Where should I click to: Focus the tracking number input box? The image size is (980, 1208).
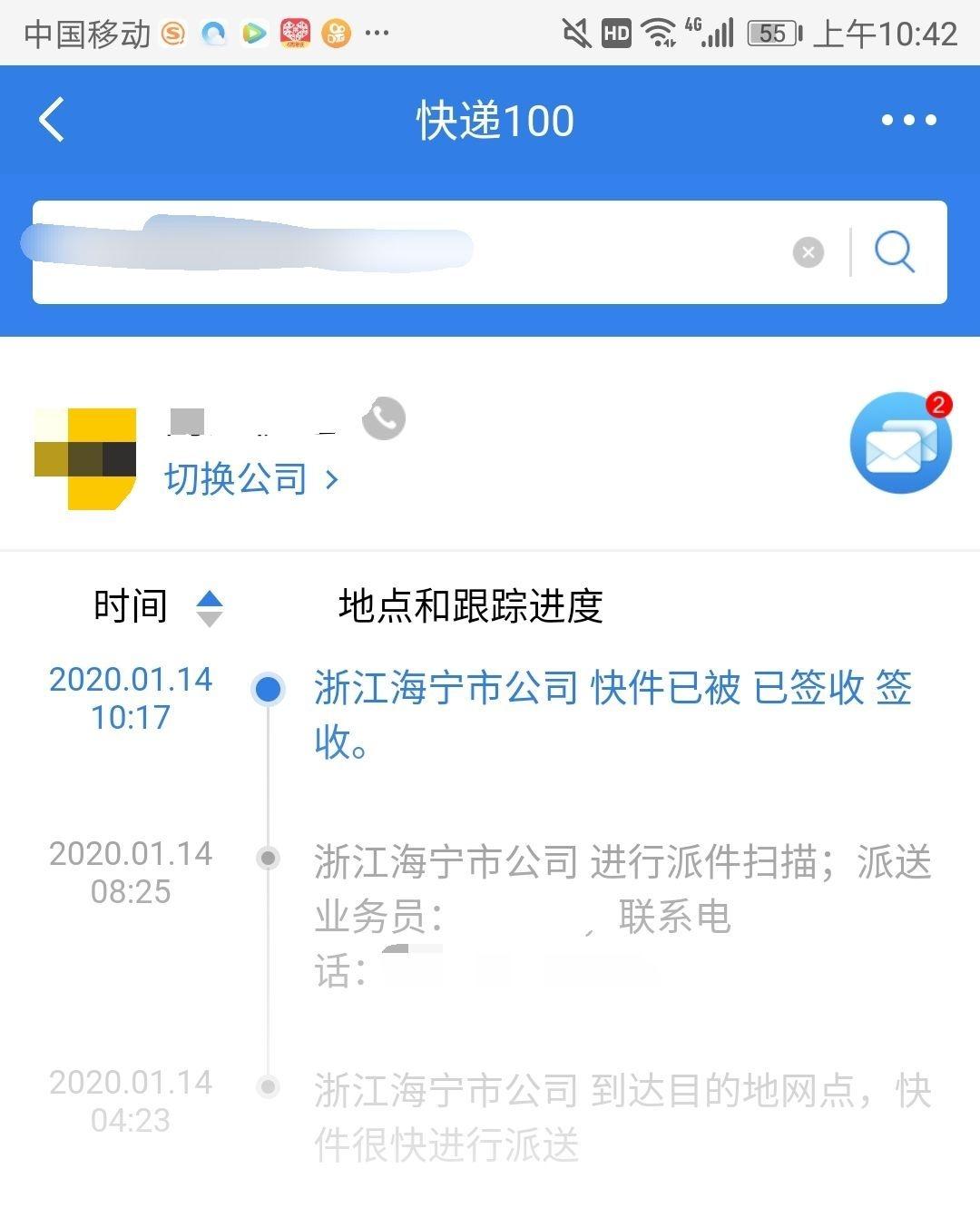point(408,251)
